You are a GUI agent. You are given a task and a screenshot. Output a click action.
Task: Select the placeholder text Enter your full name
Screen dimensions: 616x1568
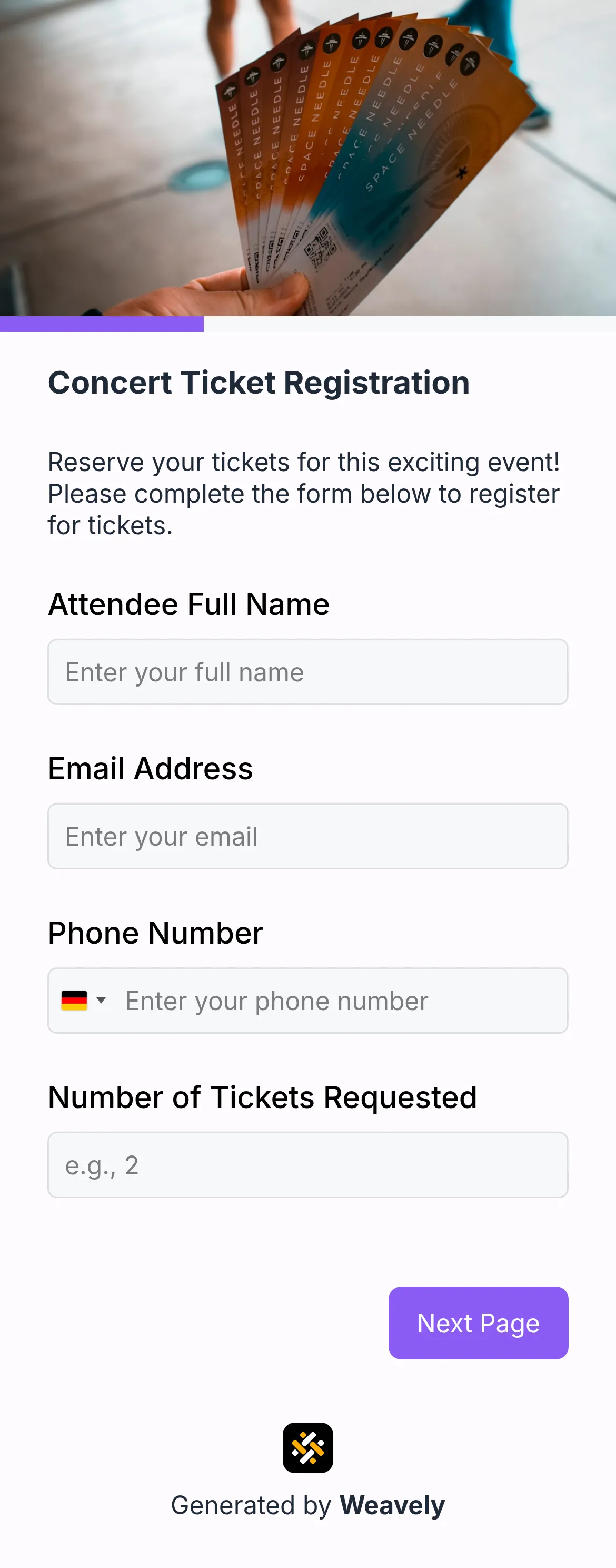coord(184,671)
